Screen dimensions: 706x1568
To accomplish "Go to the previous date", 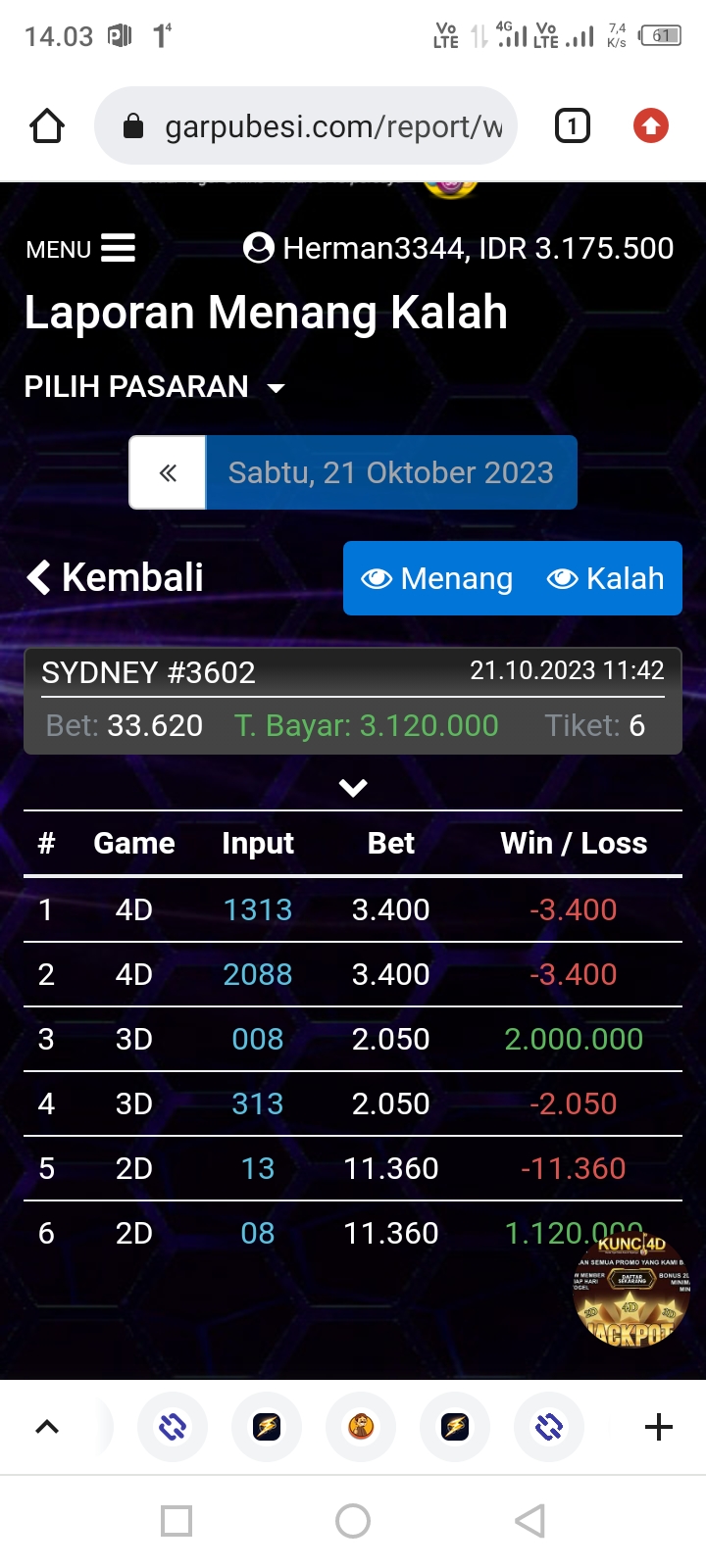I will (168, 473).
